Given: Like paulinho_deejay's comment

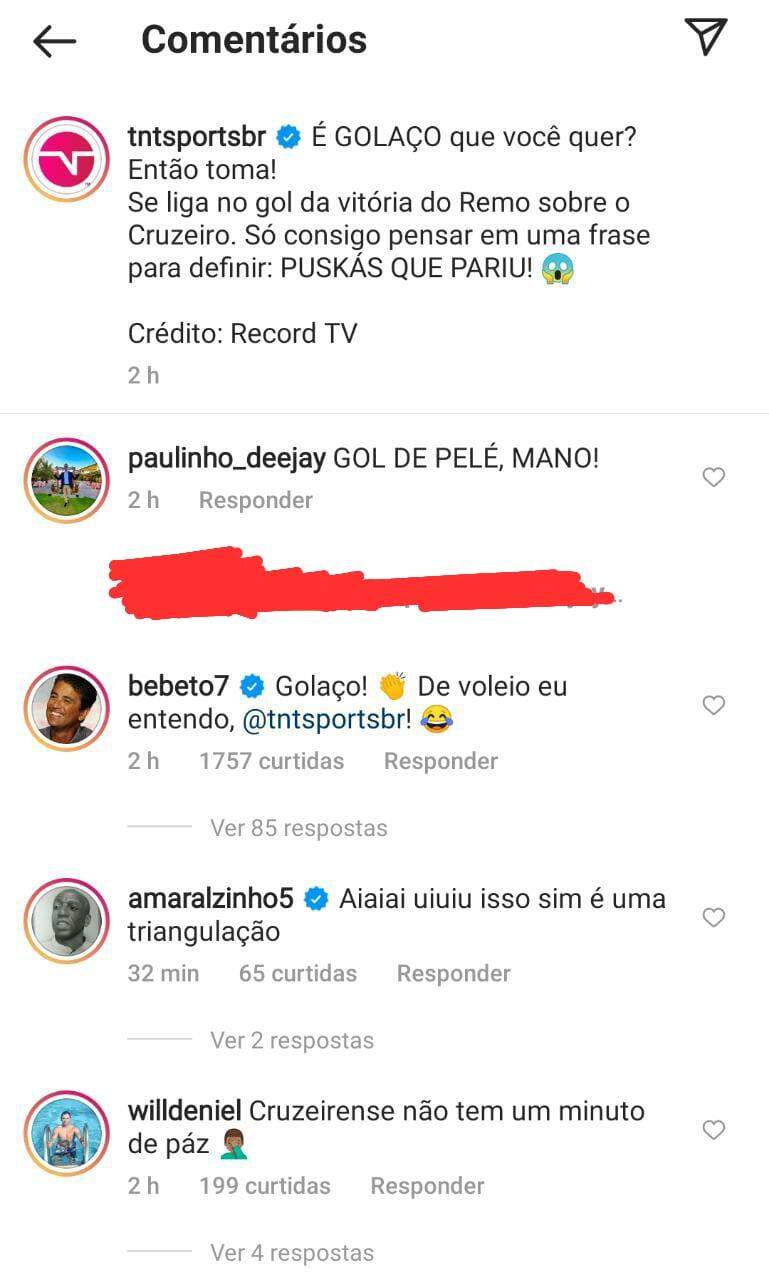Looking at the screenshot, I should [x=713, y=478].
